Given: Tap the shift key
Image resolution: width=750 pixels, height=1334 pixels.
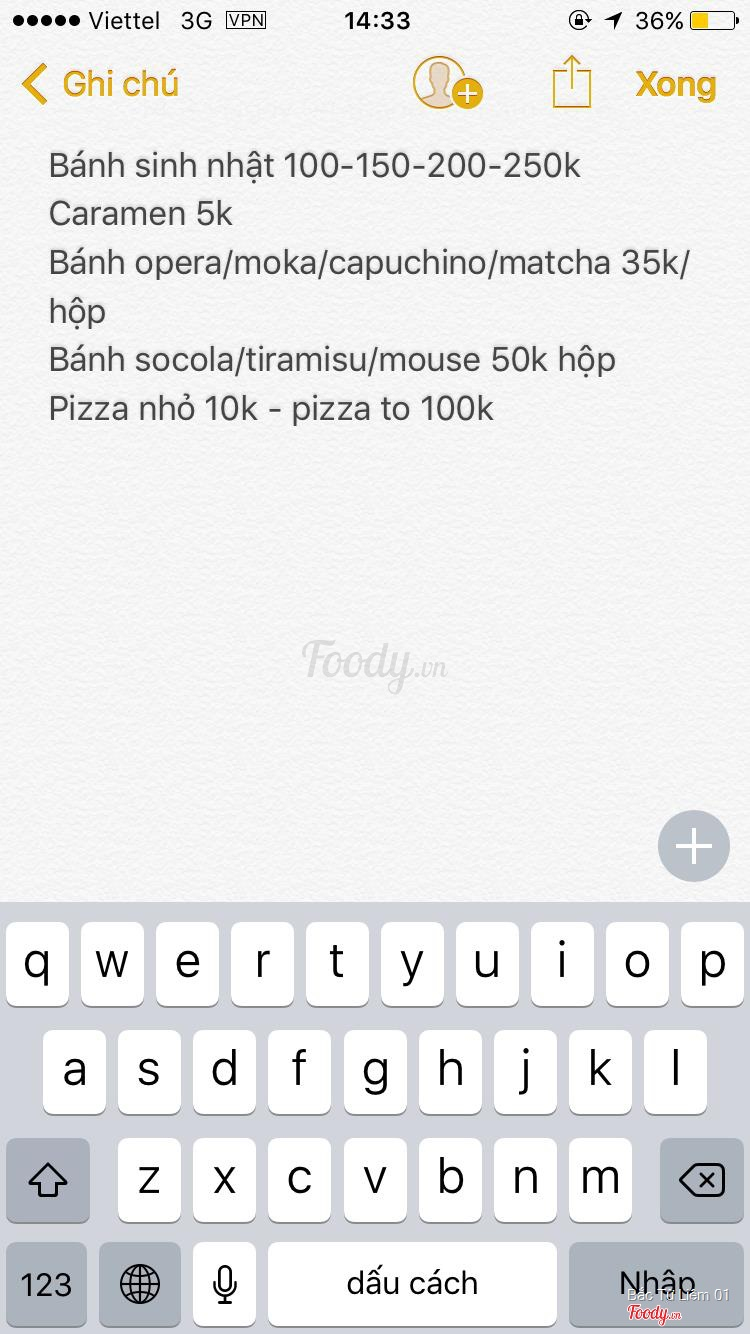Looking at the screenshot, I should [x=48, y=1180].
